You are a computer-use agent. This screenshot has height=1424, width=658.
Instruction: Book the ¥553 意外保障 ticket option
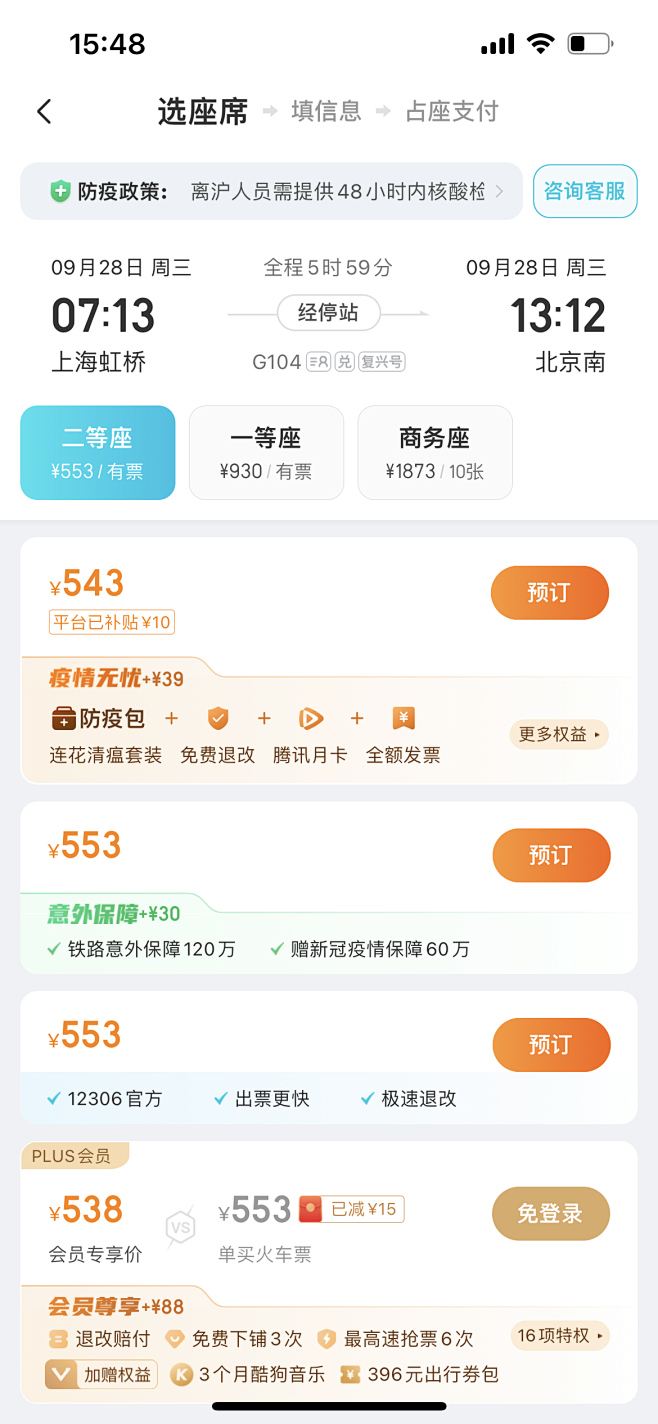coord(550,855)
